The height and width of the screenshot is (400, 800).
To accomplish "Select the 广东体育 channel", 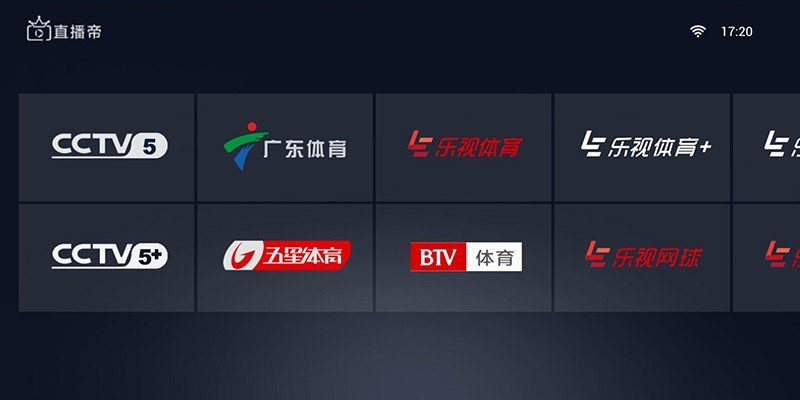I will [x=285, y=147].
